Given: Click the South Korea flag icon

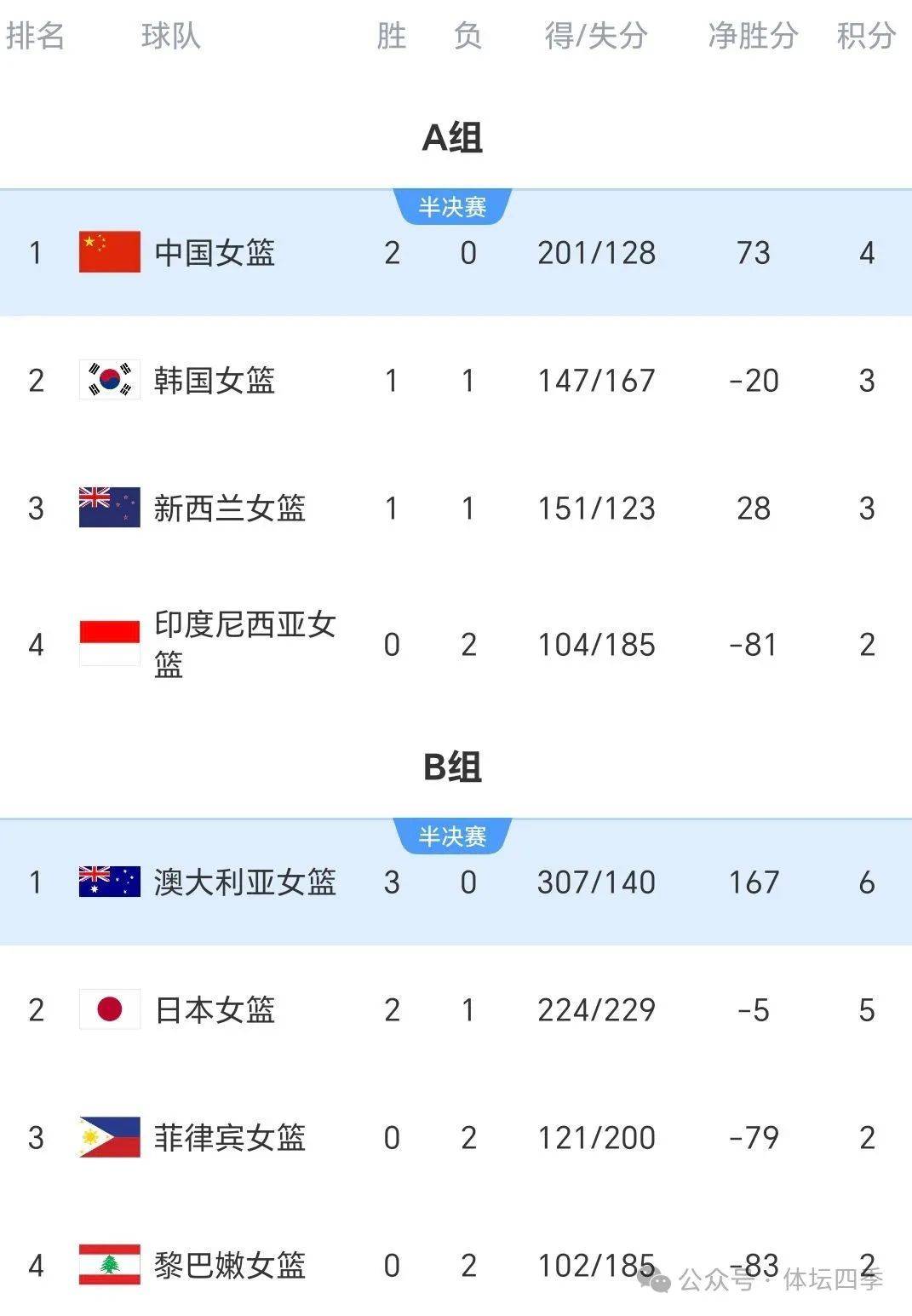Looking at the screenshot, I should (108, 381).
